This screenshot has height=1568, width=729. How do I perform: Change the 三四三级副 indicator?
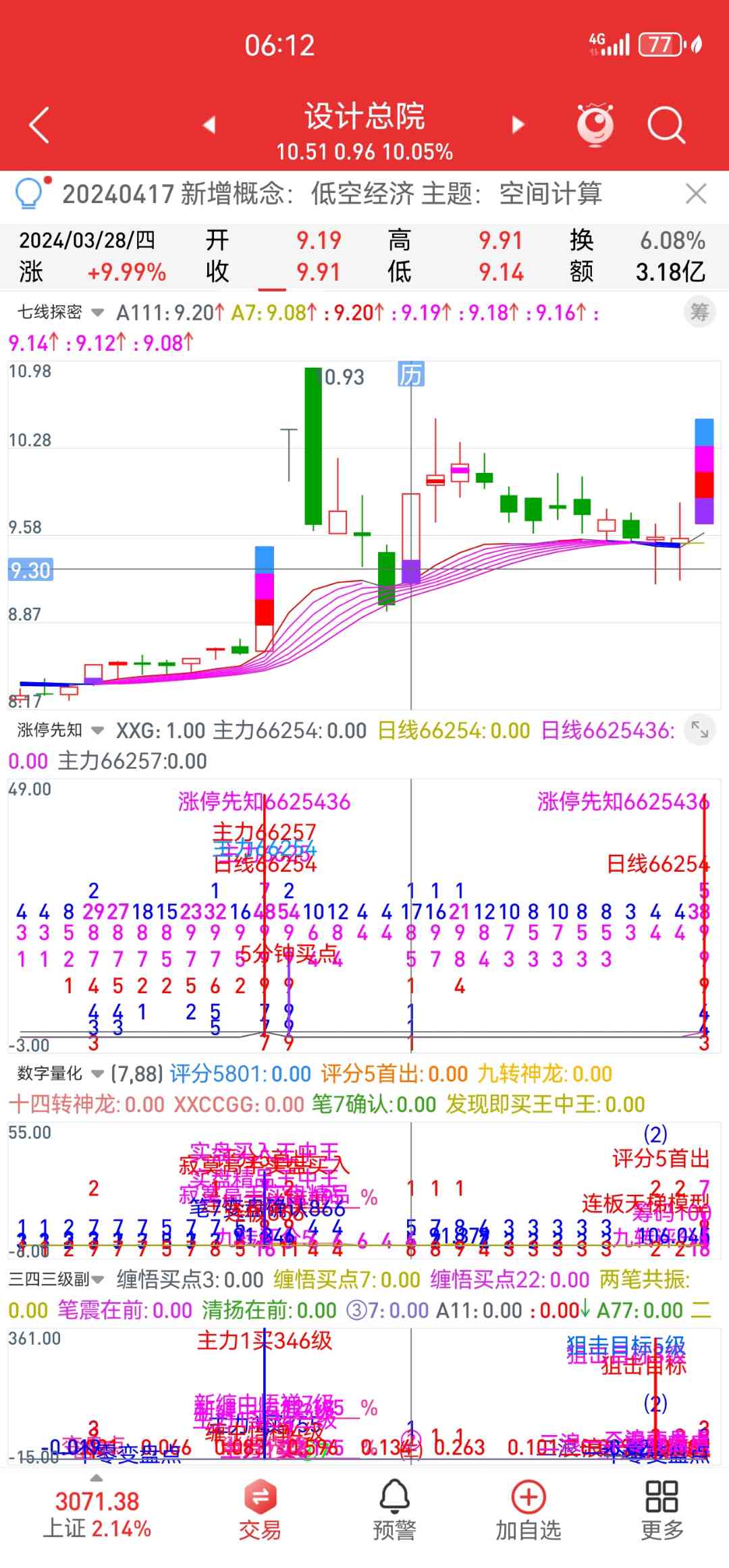pos(57,1279)
